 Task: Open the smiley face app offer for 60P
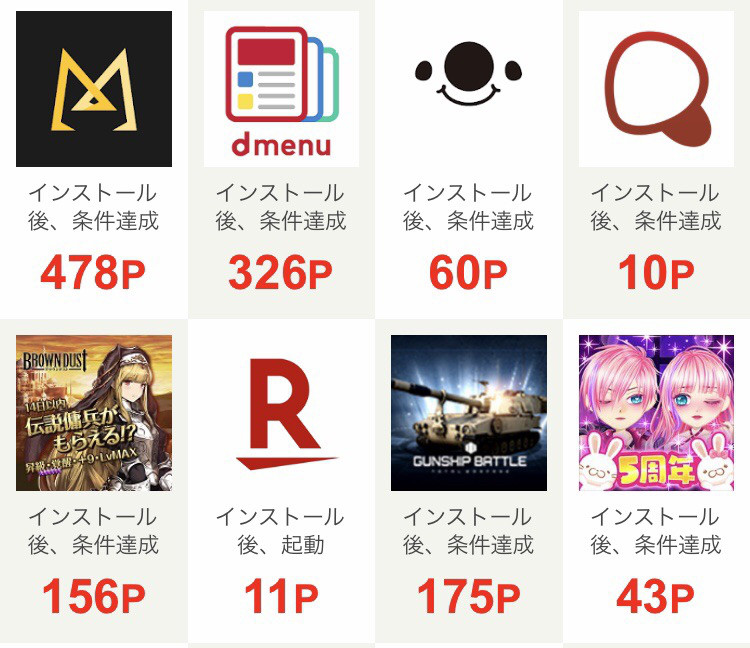[x=469, y=89]
